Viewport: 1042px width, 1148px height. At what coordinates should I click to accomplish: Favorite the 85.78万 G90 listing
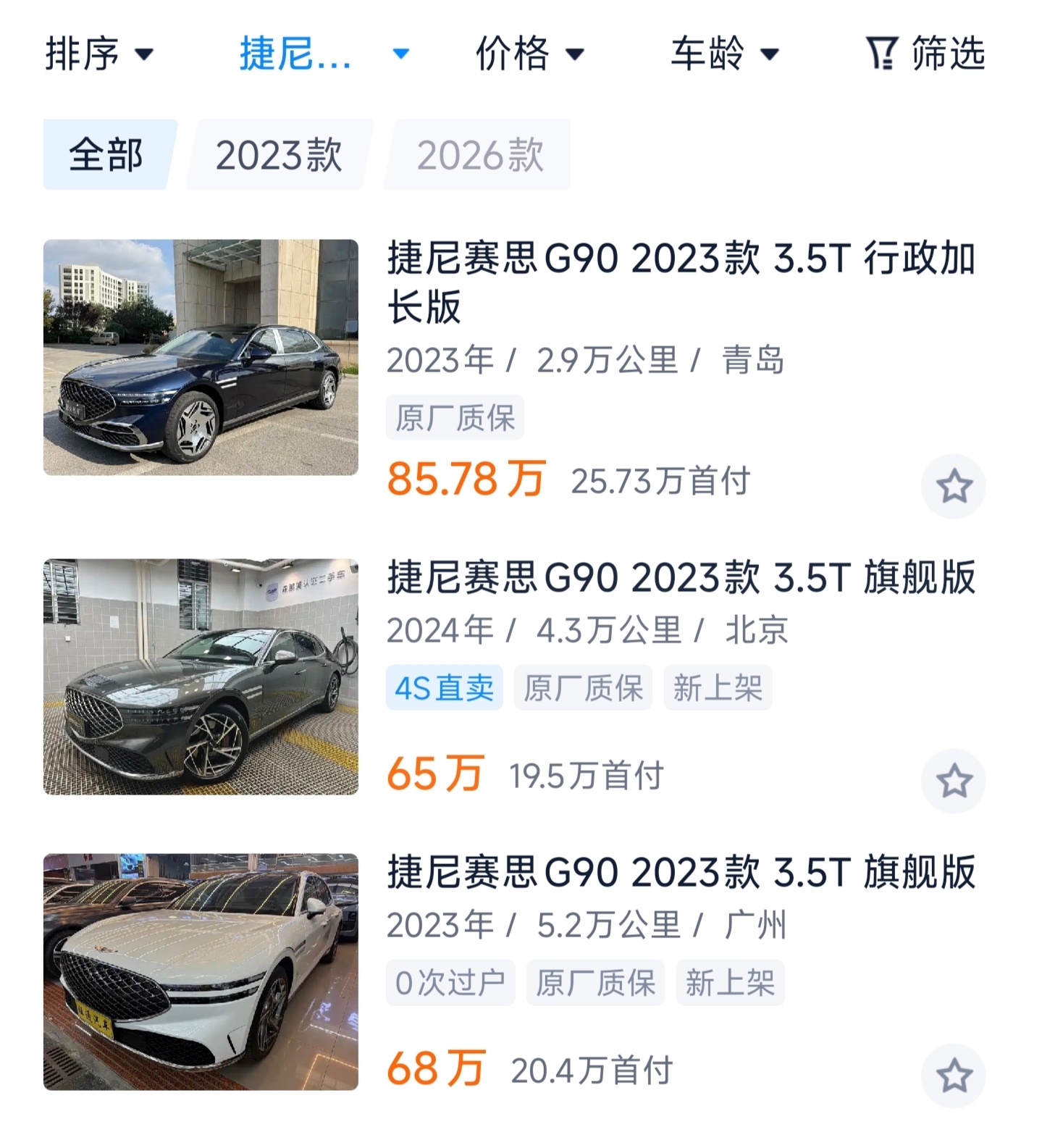tap(954, 486)
